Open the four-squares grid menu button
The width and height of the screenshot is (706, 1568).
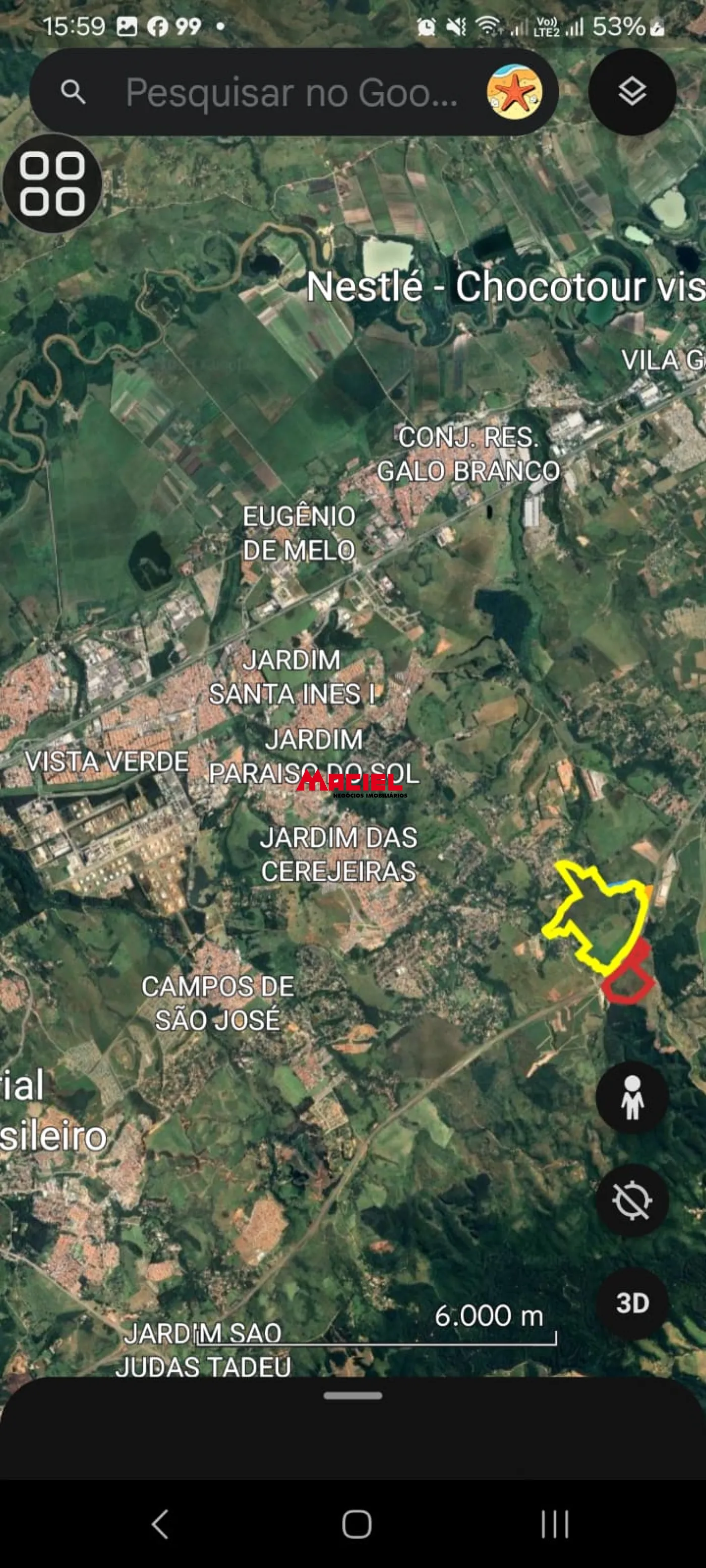click(x=52, y=184)
